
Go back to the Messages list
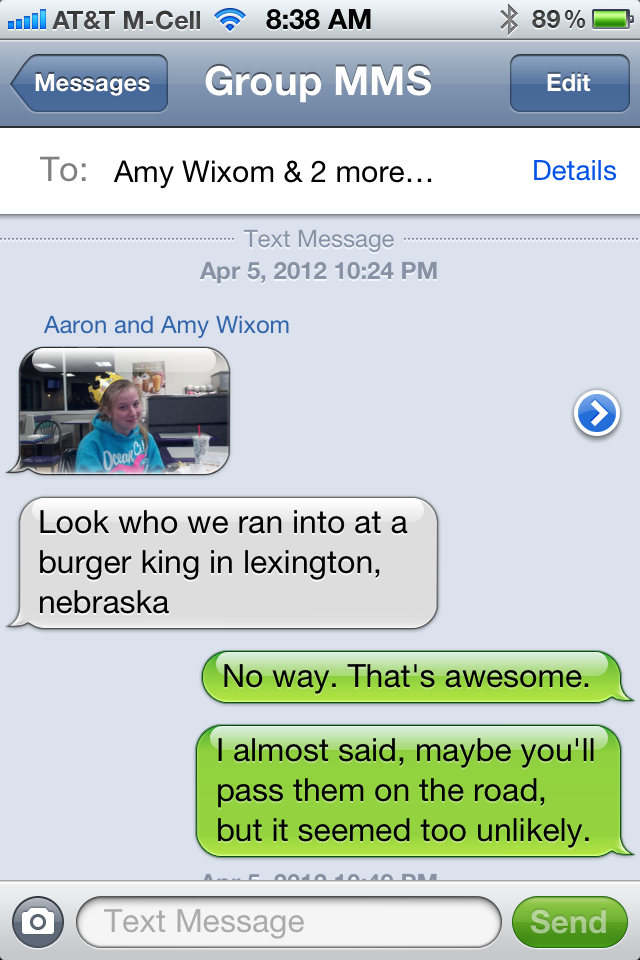coord(90,83)
